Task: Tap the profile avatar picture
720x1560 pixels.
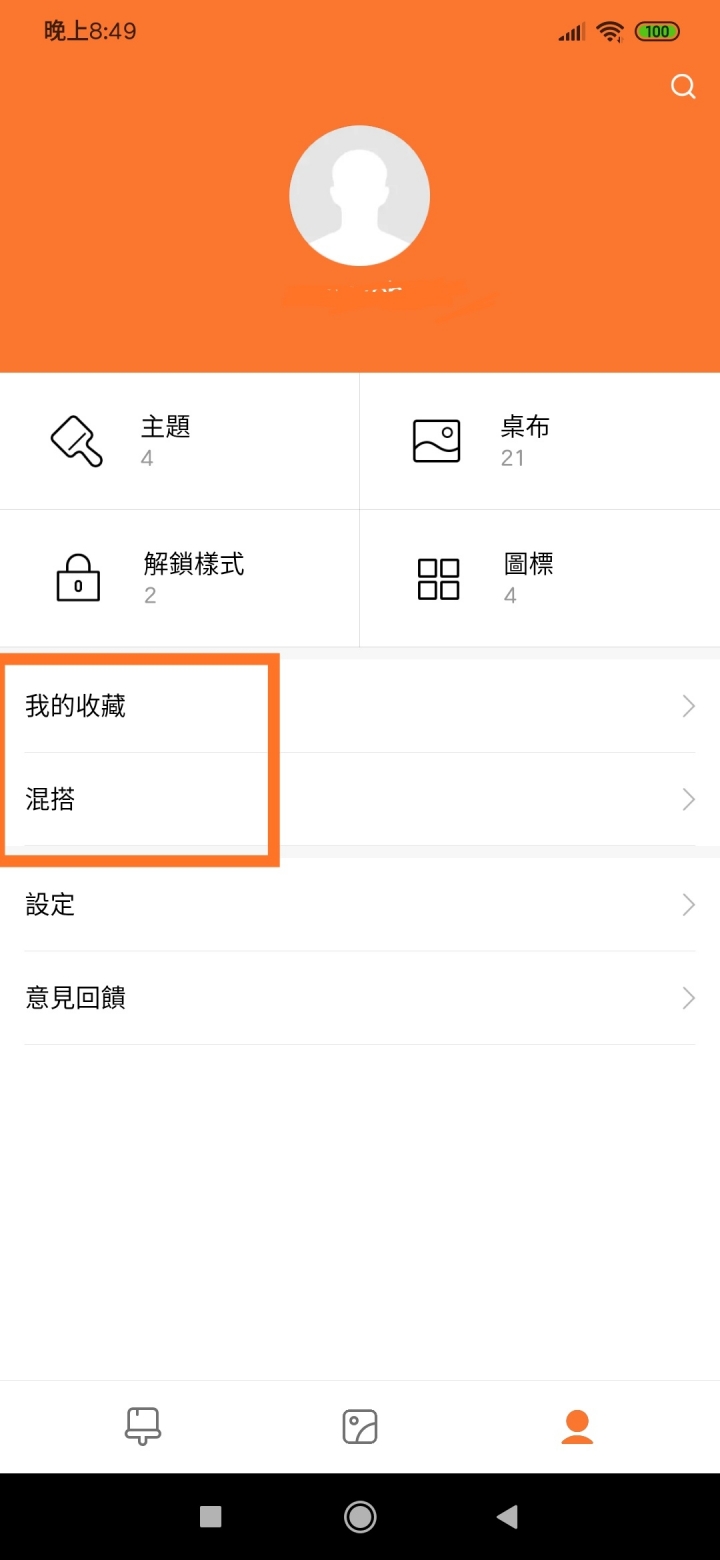Action: [360, 196]
